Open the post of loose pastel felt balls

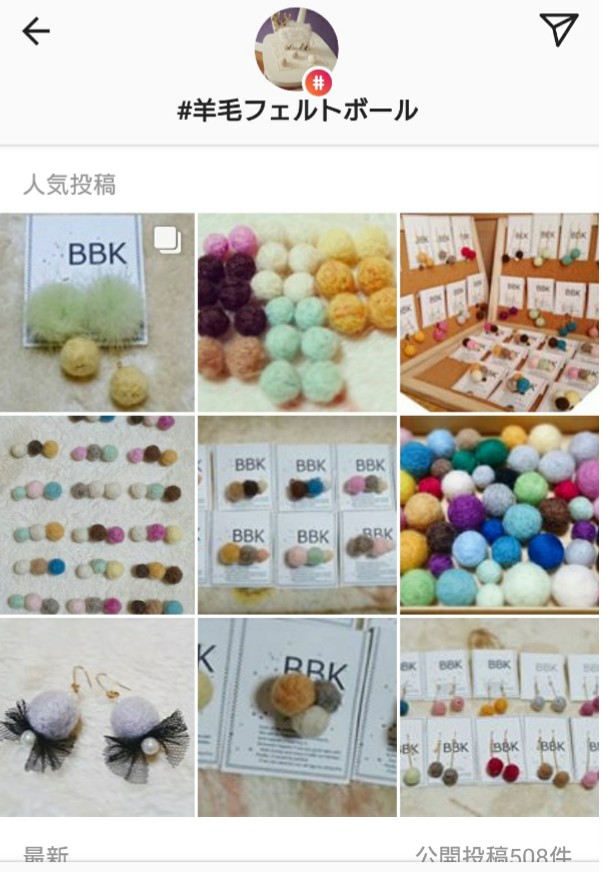point(297,312)
